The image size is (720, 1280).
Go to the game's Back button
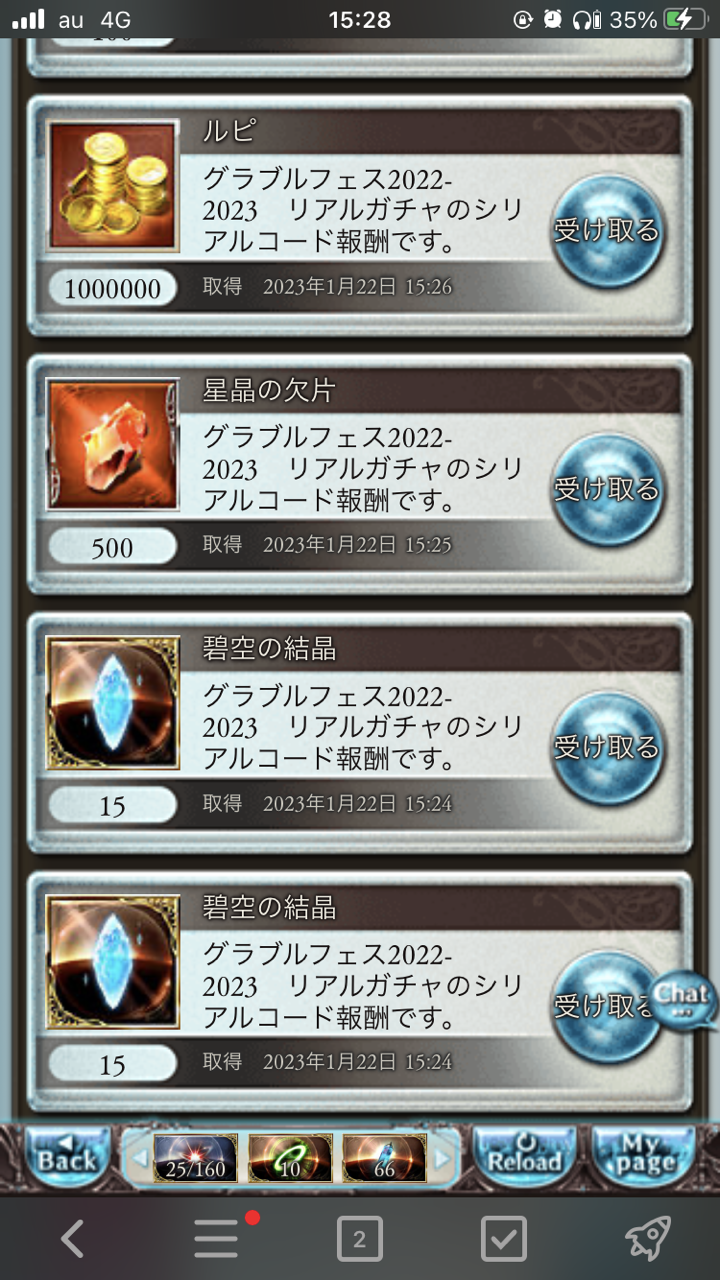pos(67,1158)
